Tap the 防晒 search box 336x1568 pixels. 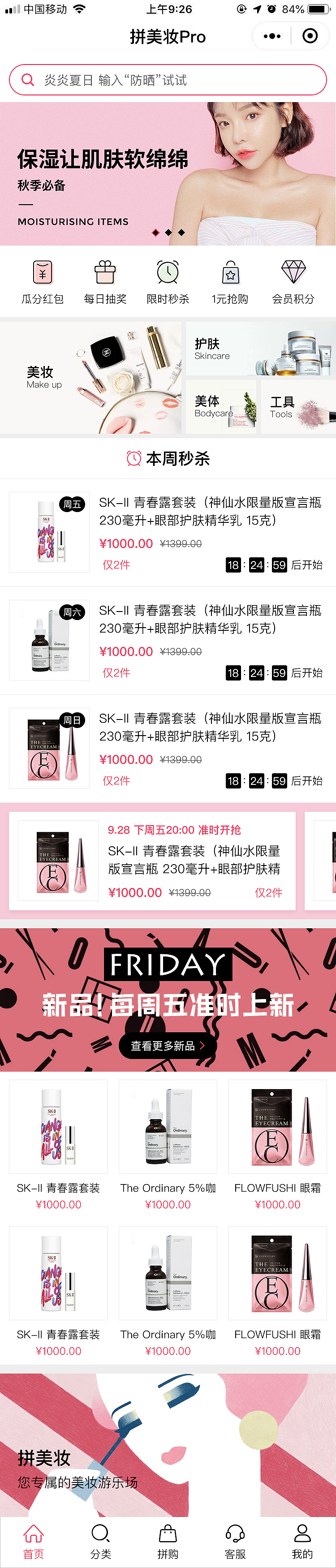click(x=168, y=80)
